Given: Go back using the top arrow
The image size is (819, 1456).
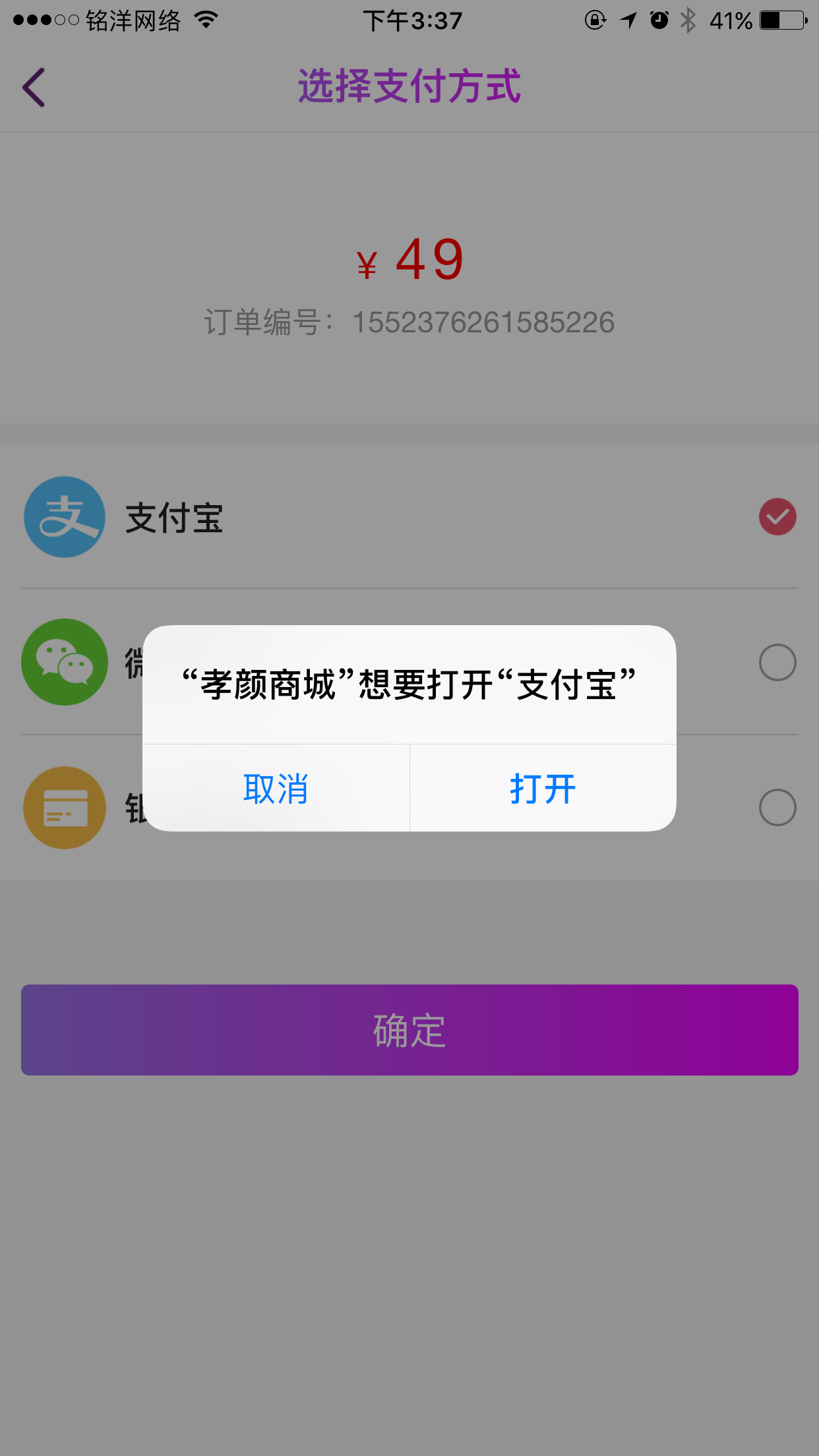Looking at the screenshot, I should (x=34, y=87).
